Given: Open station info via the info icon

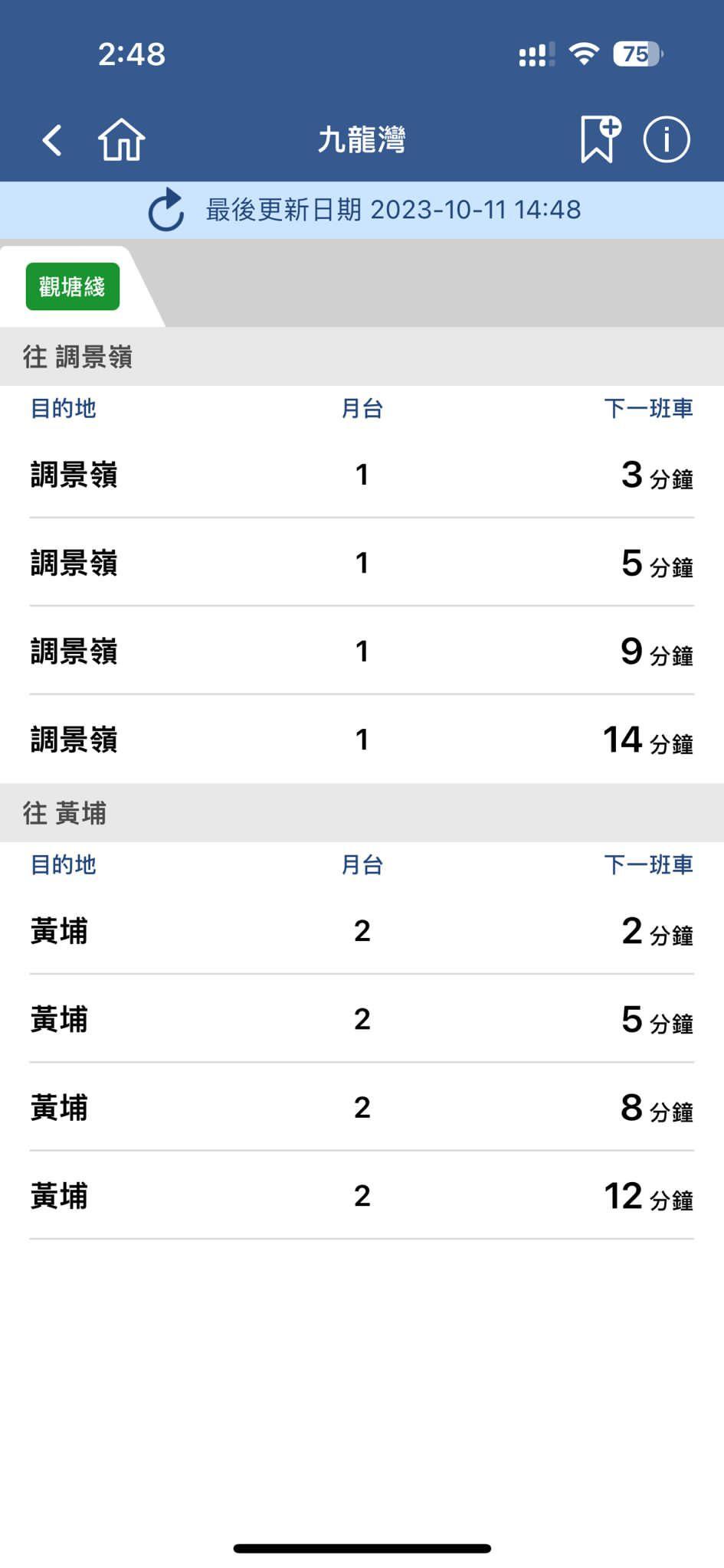Looking at the screenshot, I should coord(665,139).
